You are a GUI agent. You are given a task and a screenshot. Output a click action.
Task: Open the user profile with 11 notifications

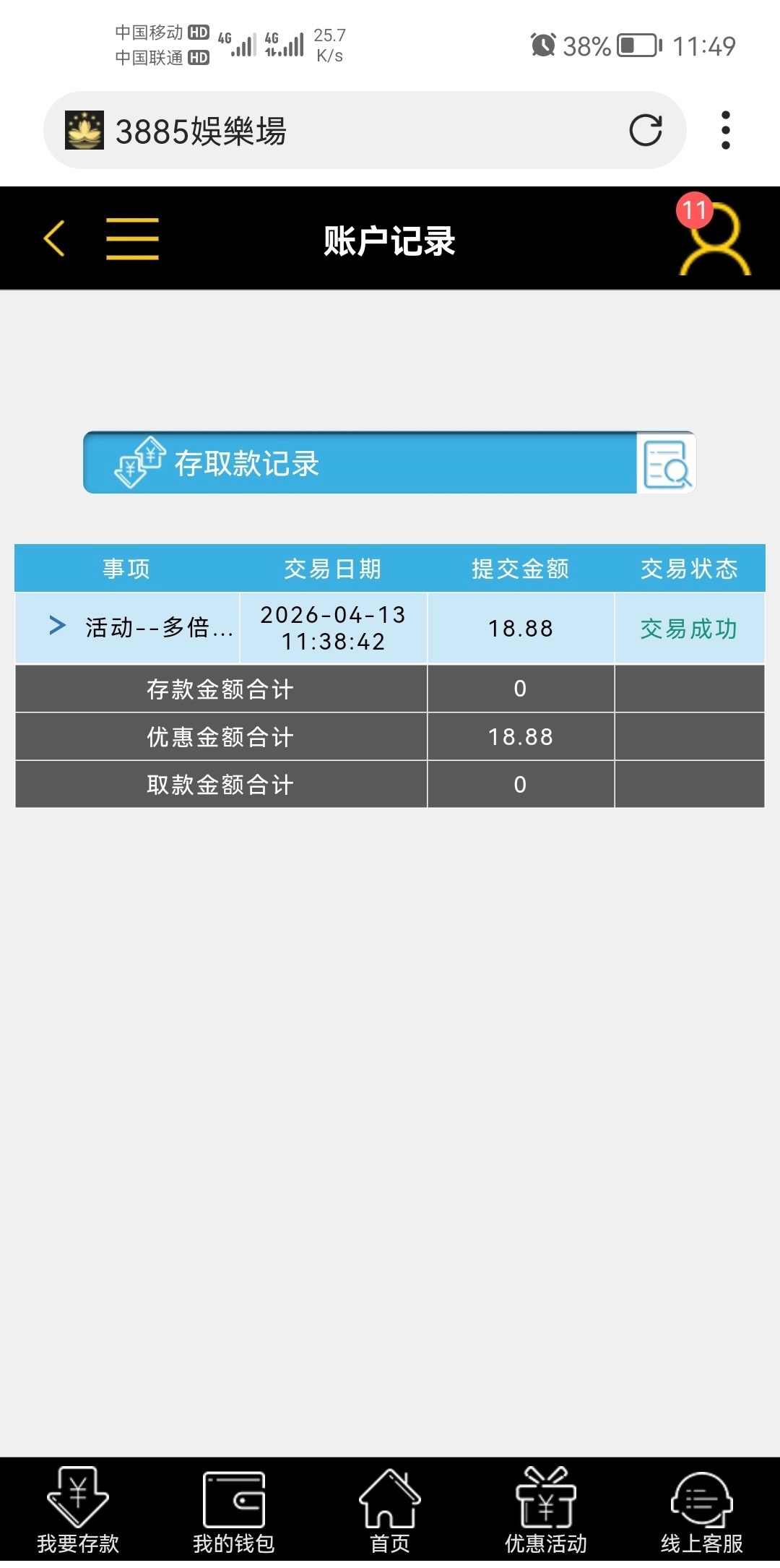(x=714, y=240)
